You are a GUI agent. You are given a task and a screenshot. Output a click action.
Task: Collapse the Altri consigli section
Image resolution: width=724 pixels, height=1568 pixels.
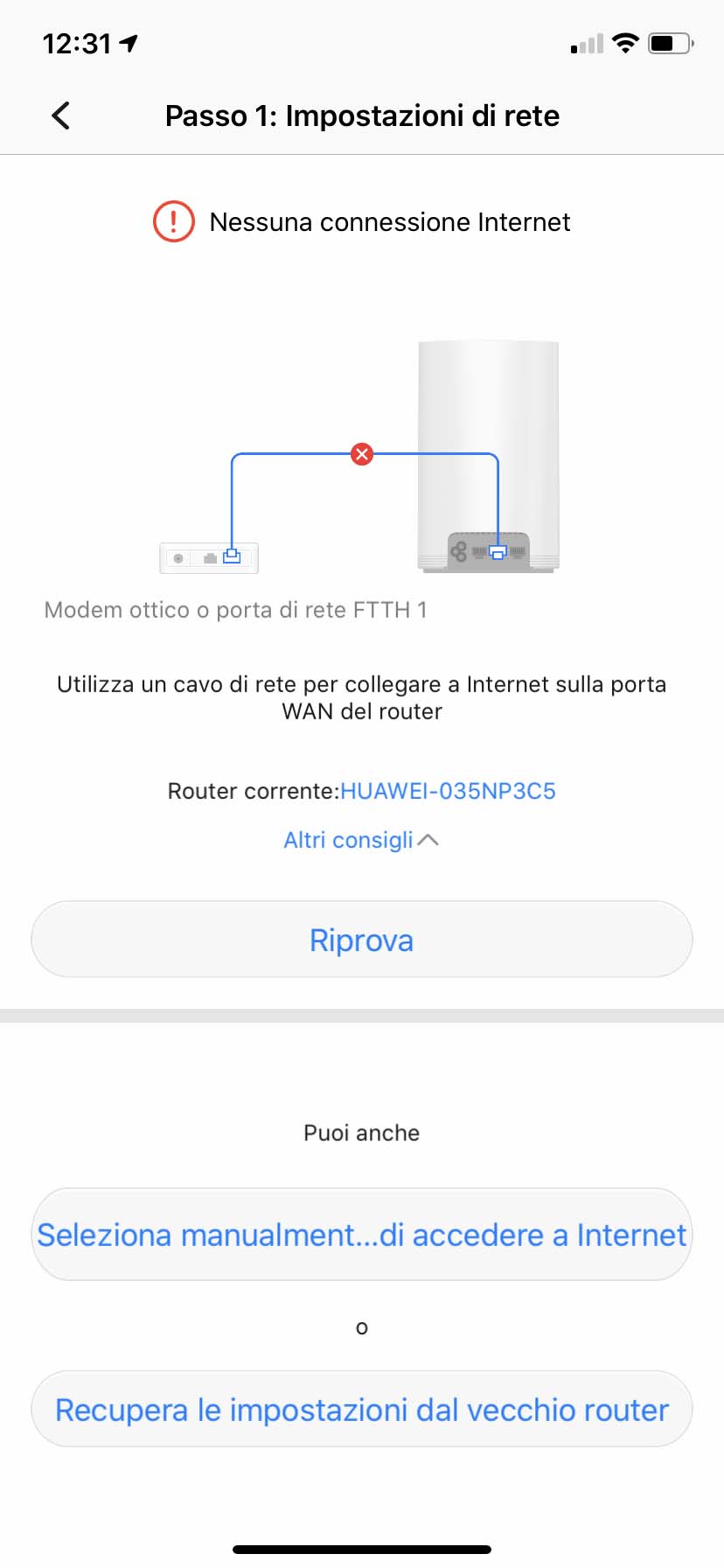(361, 840)
